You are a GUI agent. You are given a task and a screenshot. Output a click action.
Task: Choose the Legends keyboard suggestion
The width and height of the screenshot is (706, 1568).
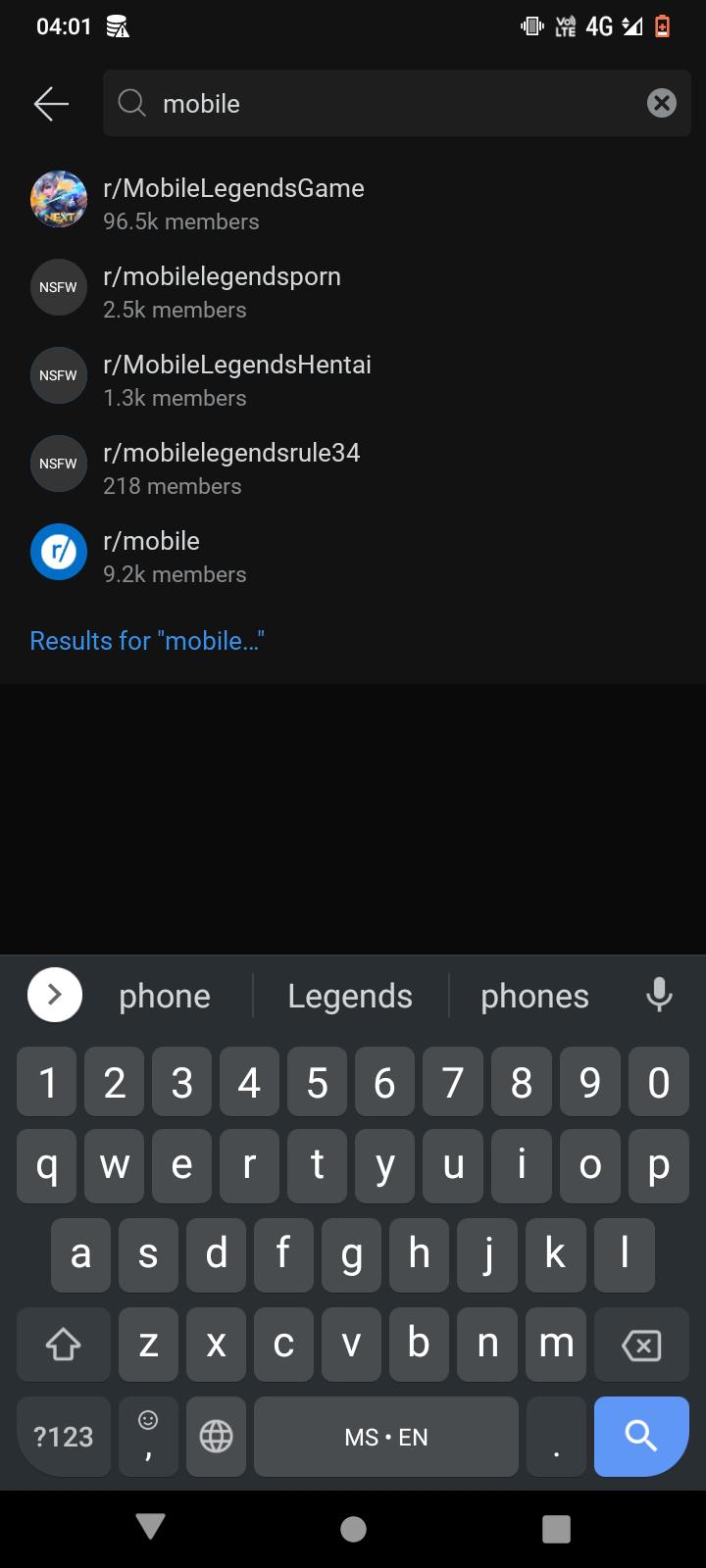click(x=349, y=995)
